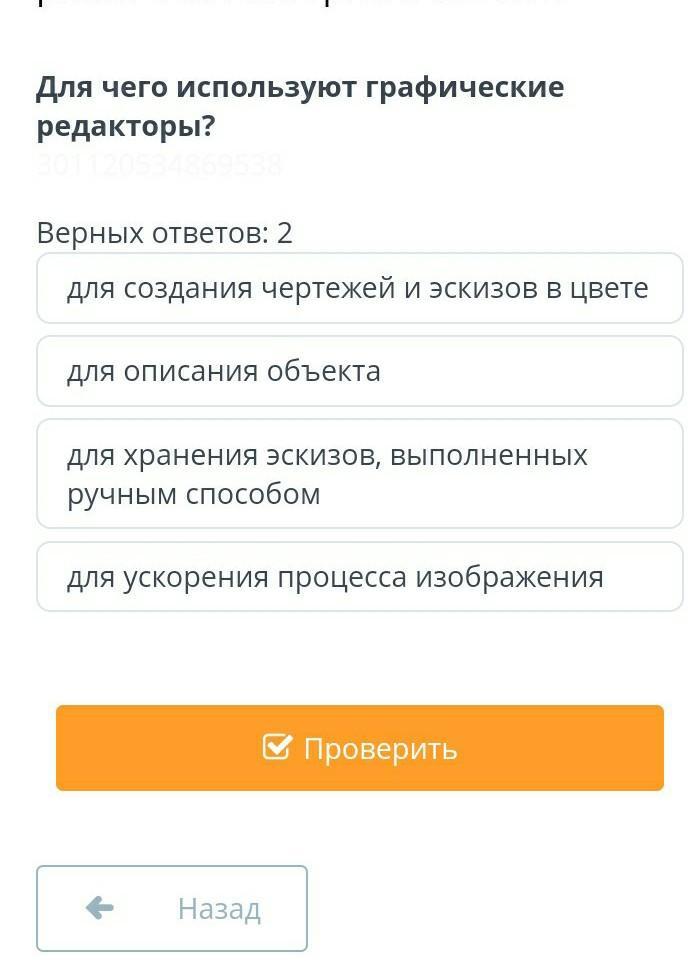Mark answer 'для ускорения процесса изображения'
Screen dimensions: 691x965
click(358, 577)
